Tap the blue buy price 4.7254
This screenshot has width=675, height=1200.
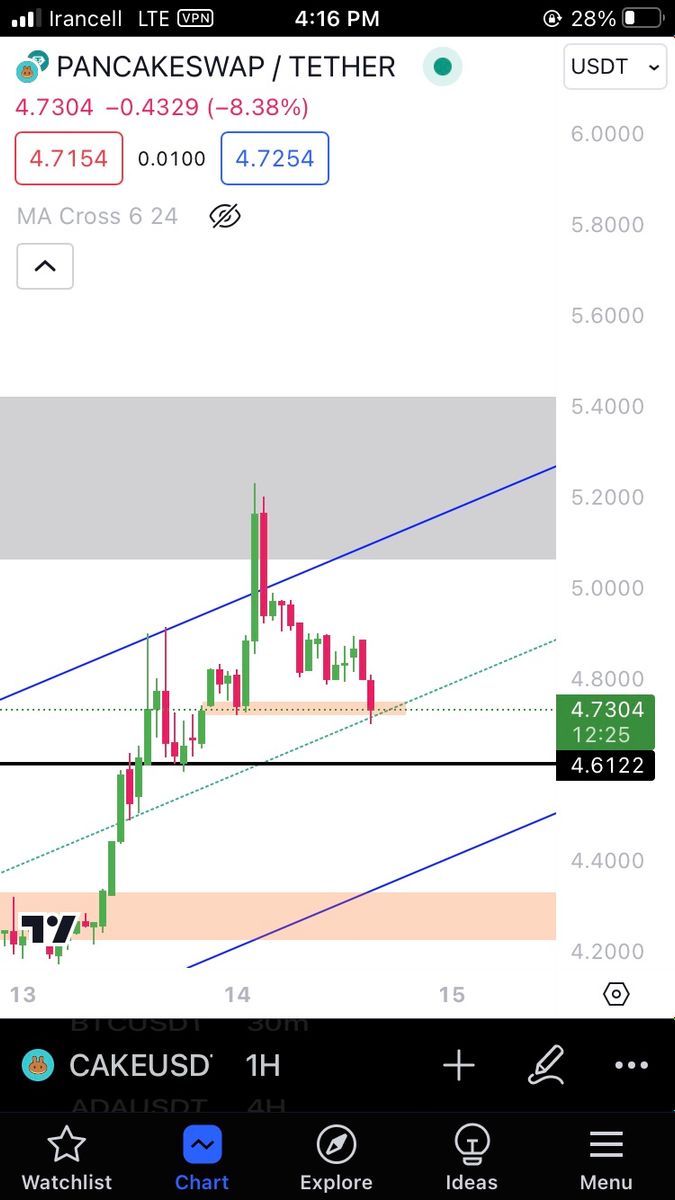274,159
